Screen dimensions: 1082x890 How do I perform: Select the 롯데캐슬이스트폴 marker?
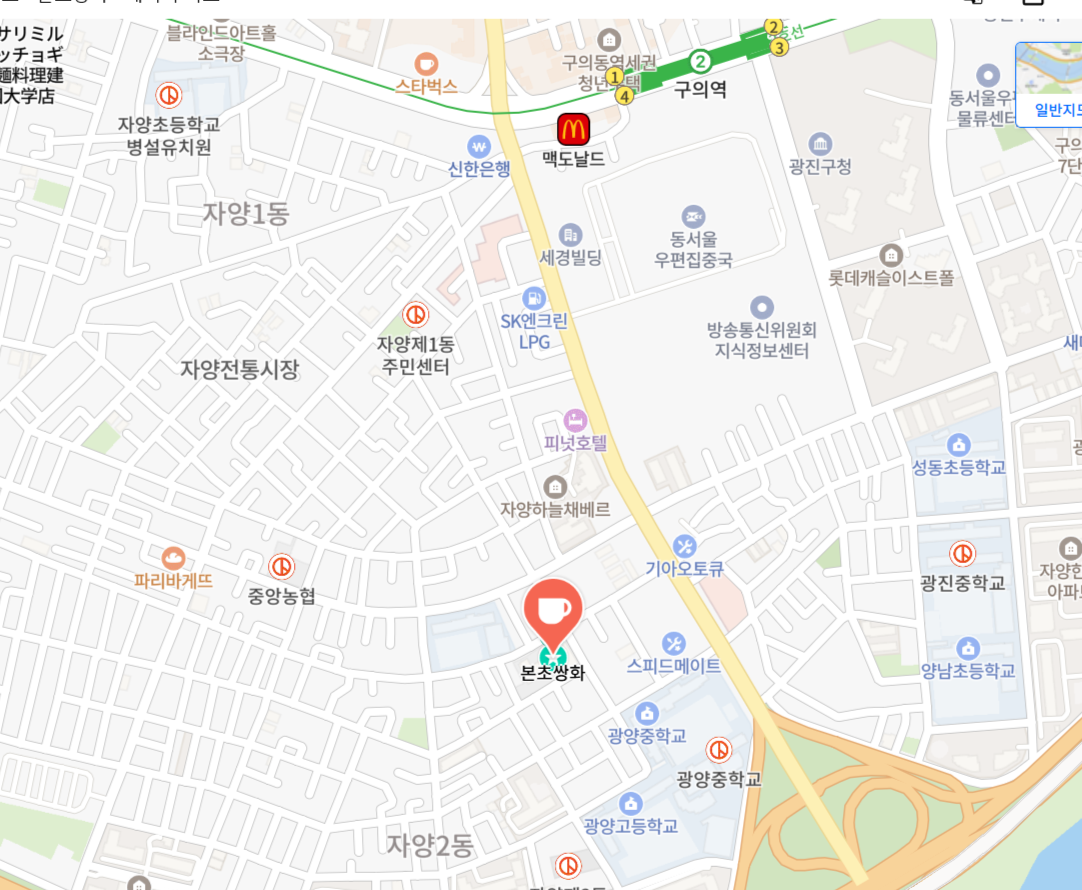(x=890, y=255)
